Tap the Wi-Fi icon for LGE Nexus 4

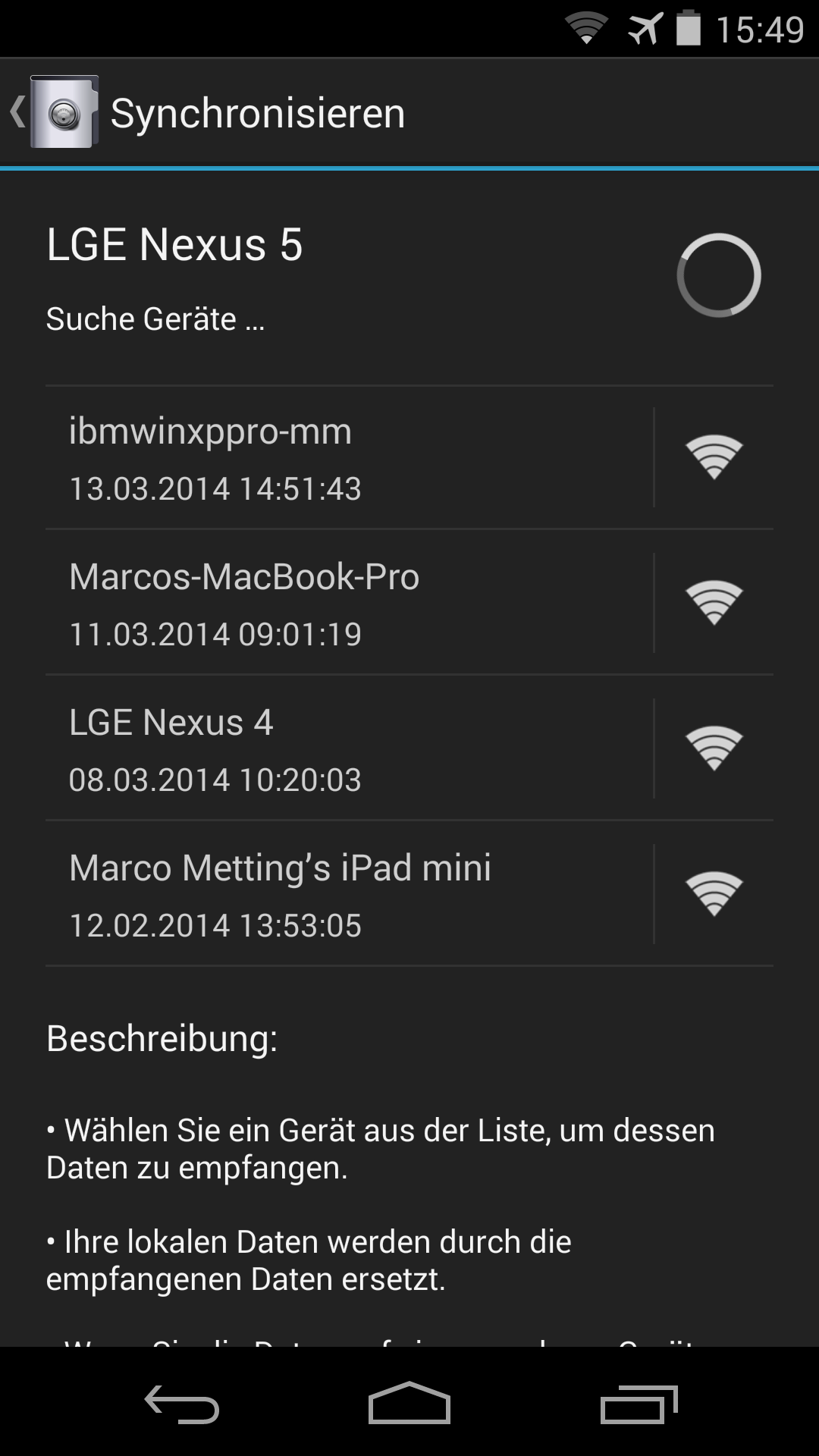[x=714, y=749]
